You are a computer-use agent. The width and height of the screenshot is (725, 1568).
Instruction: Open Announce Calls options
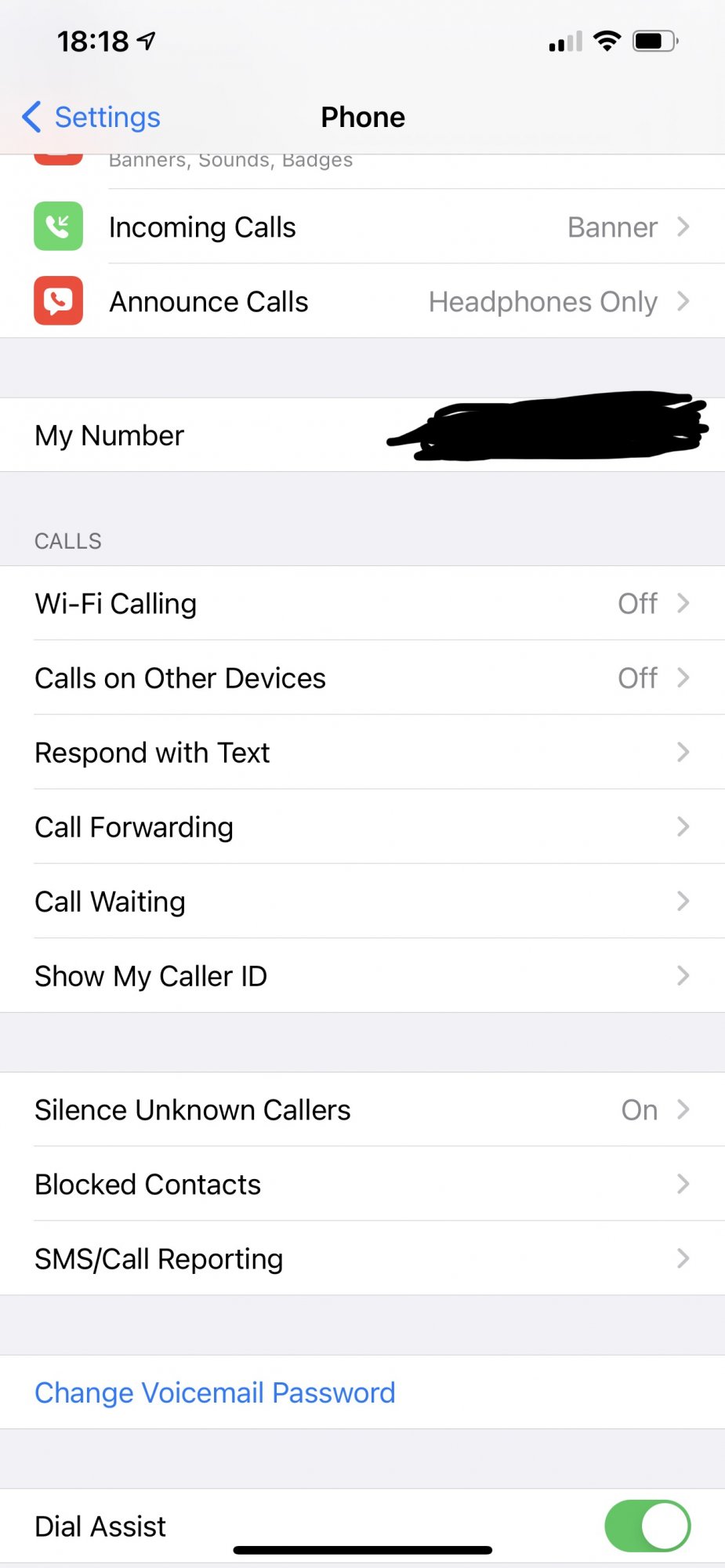click(x=362, y=302)
